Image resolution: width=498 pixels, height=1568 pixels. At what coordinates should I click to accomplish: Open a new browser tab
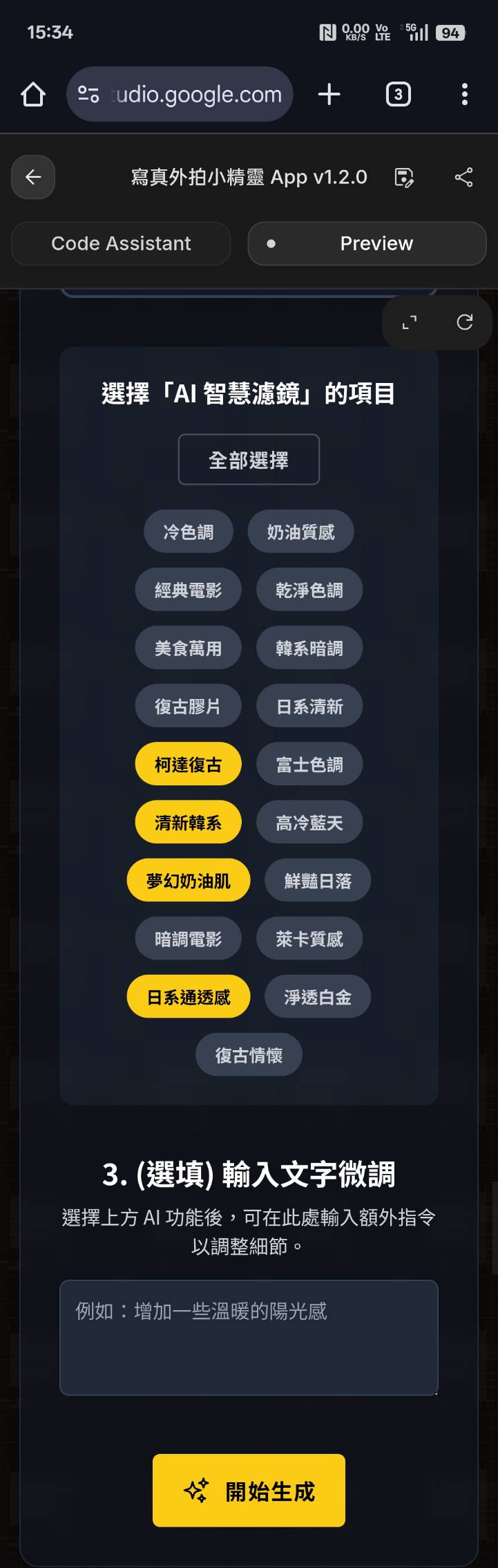click(x=329, y=94)
